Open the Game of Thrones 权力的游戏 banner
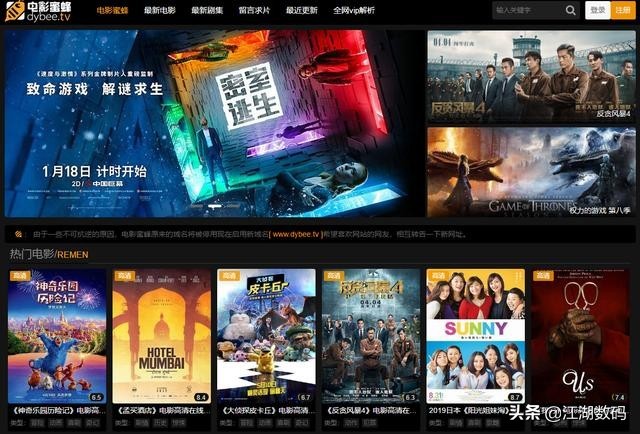This screenshot has width=640, height=434. [531, 172]
